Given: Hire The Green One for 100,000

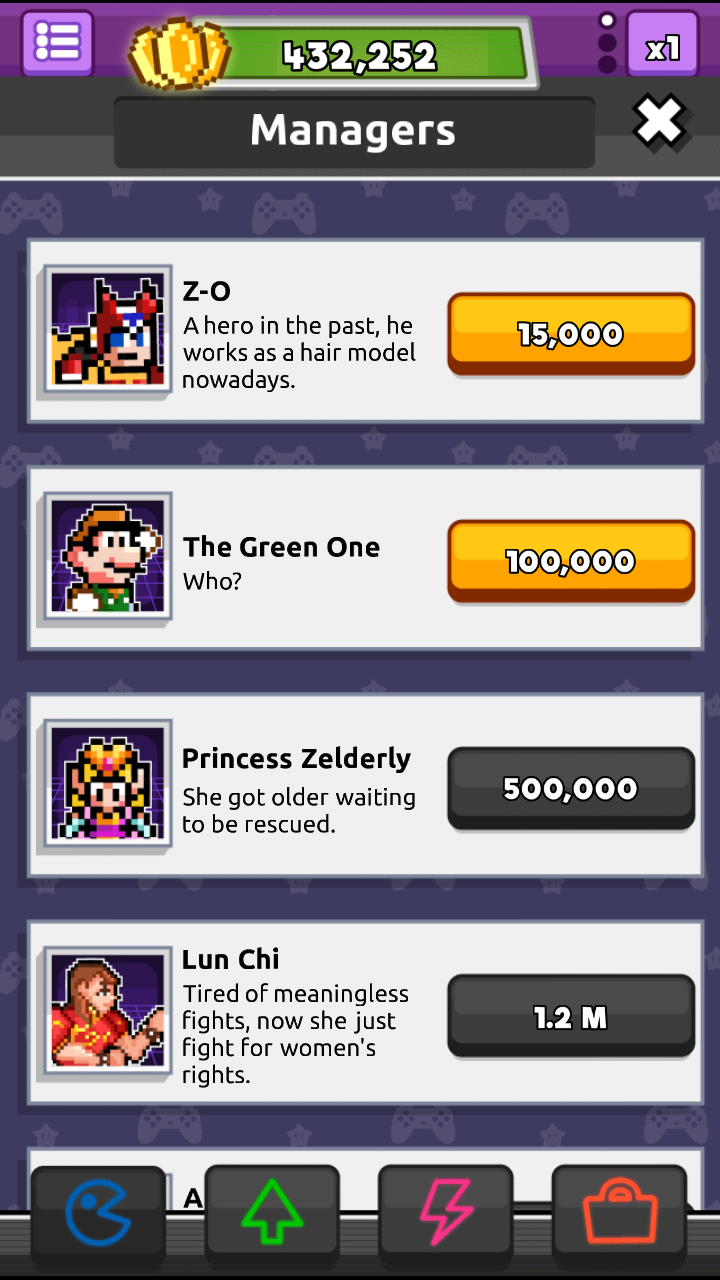Looking at the screenshot, I should [570, 561].
